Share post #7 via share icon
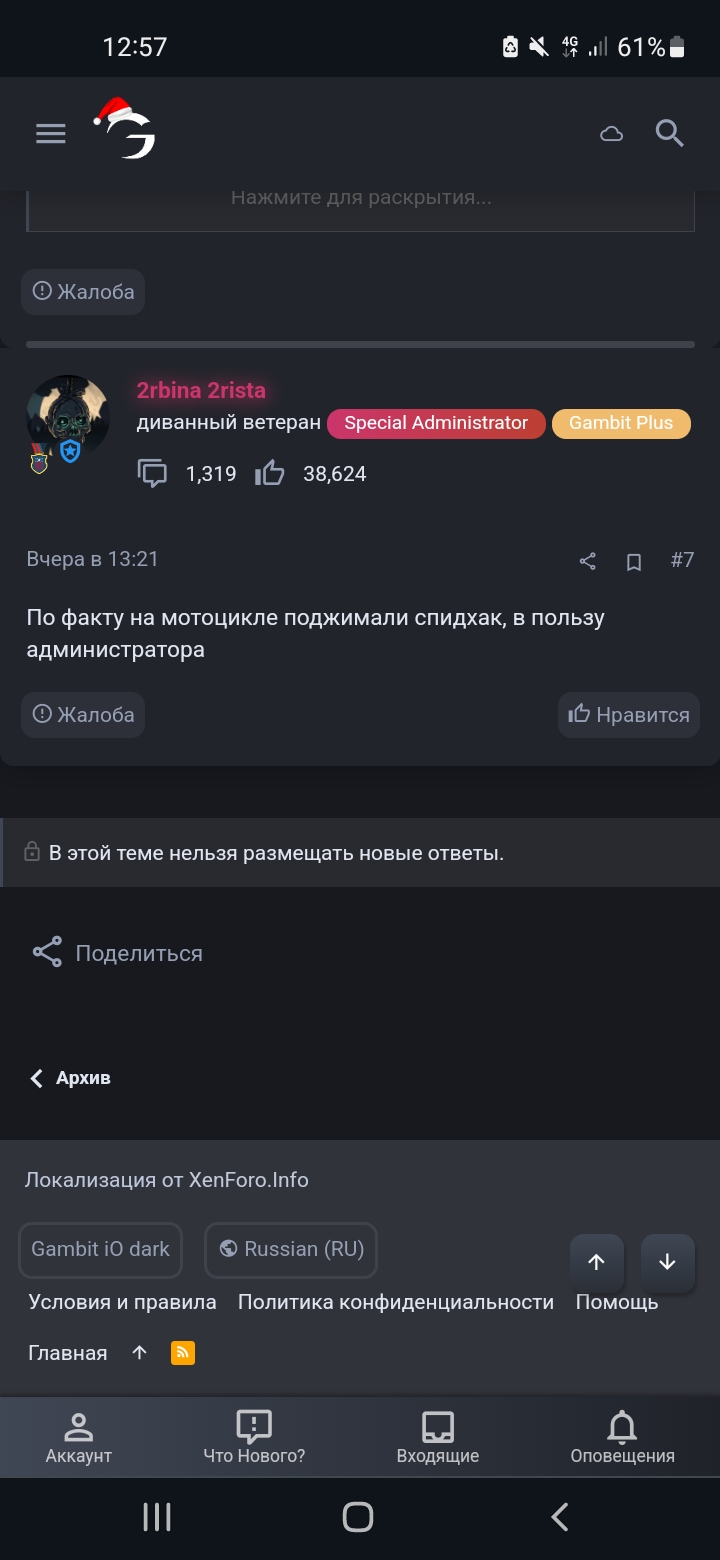Image resolution: width=720 pixels, height=1560 pixels. [x=588, y=561]
